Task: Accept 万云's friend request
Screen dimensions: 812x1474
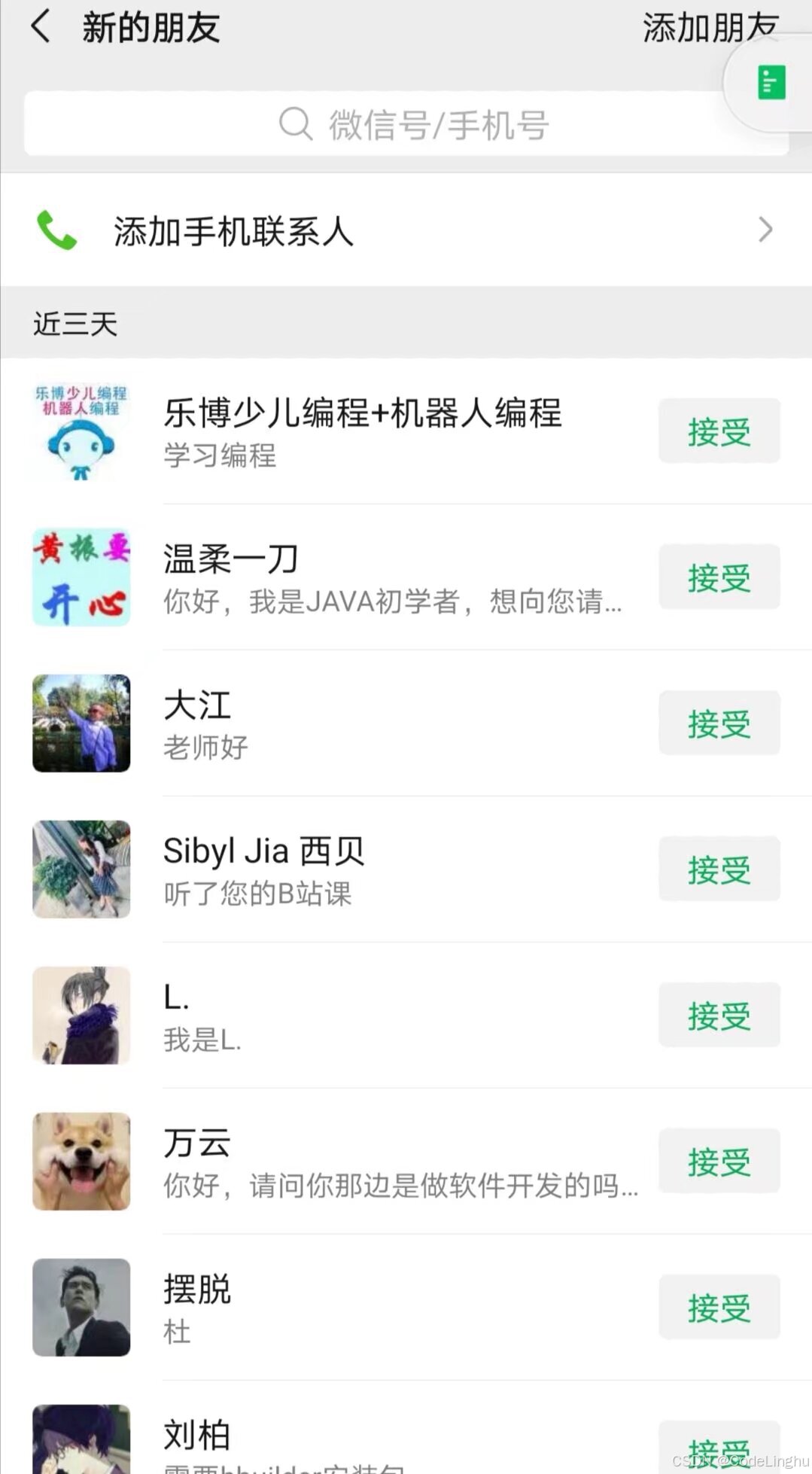Action: coord(719,1162)
